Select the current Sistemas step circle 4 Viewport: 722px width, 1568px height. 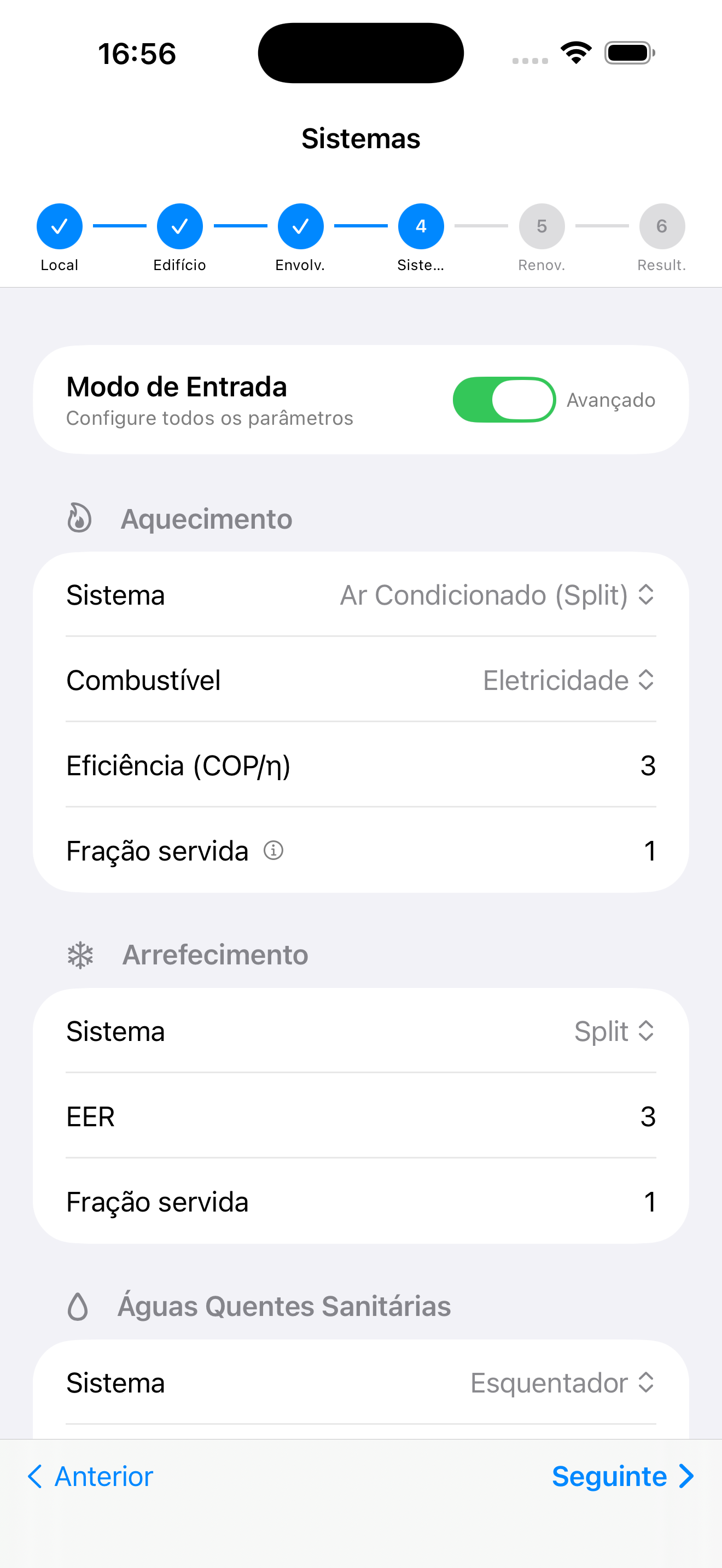click(421, 226)
